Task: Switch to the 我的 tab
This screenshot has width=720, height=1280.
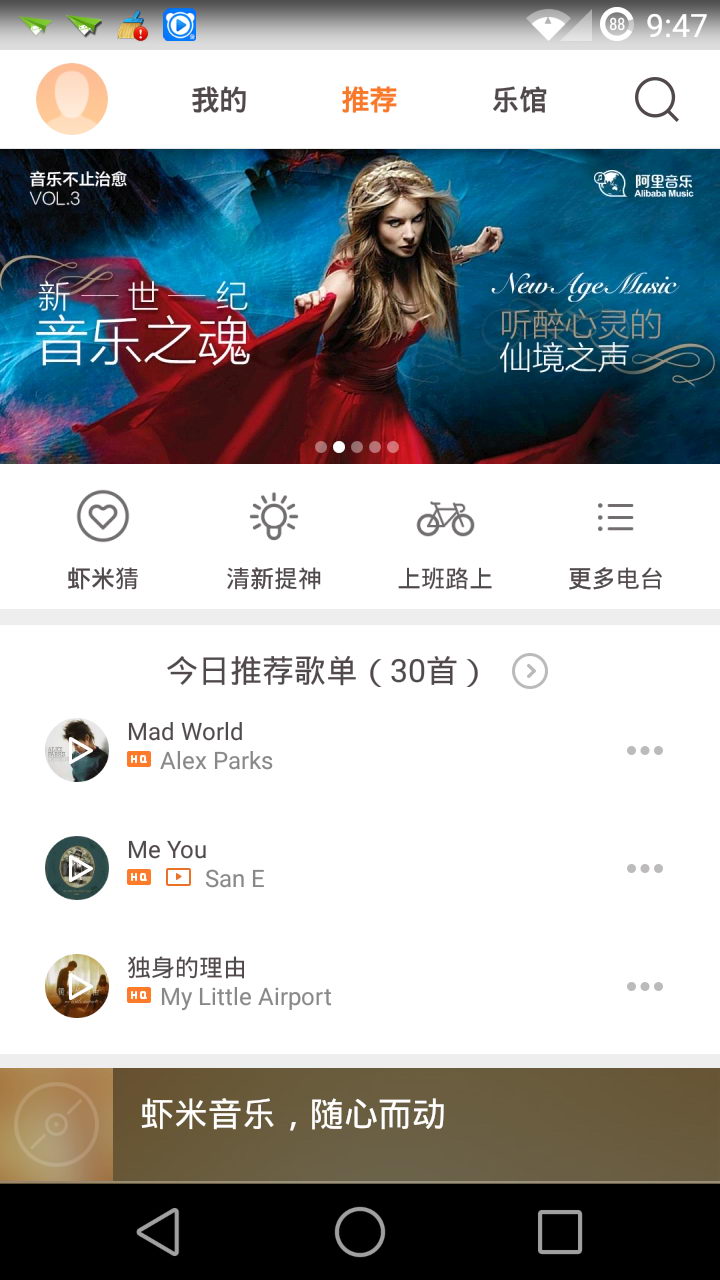Action: [219, 100]
